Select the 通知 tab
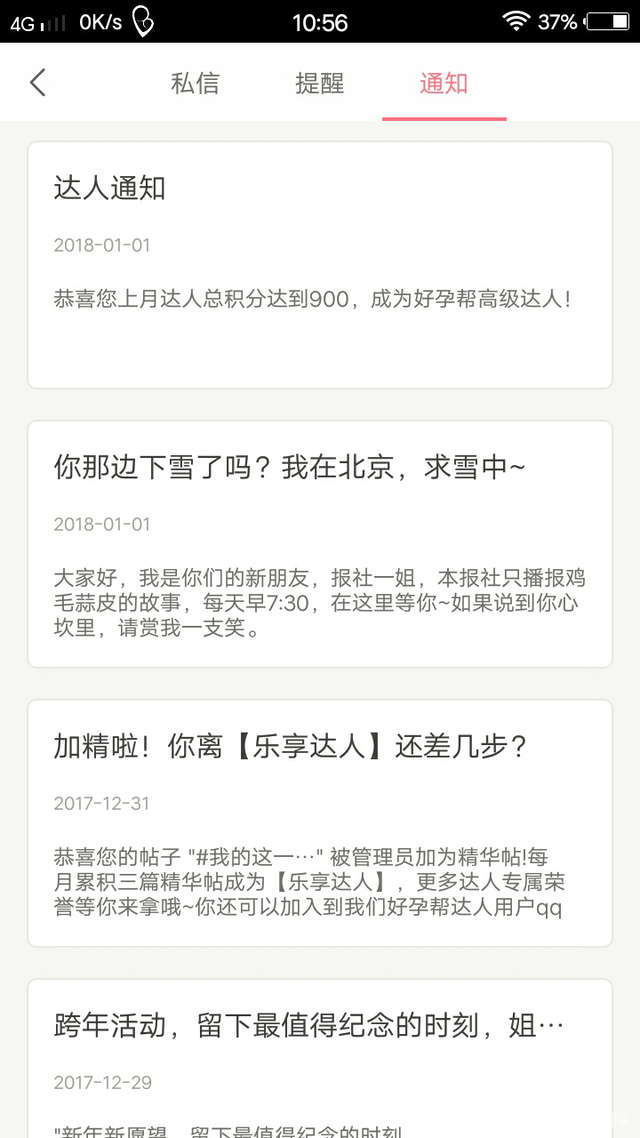This screenshot has width=640, height=1138. pyautogui.click(x=444, y=83)
